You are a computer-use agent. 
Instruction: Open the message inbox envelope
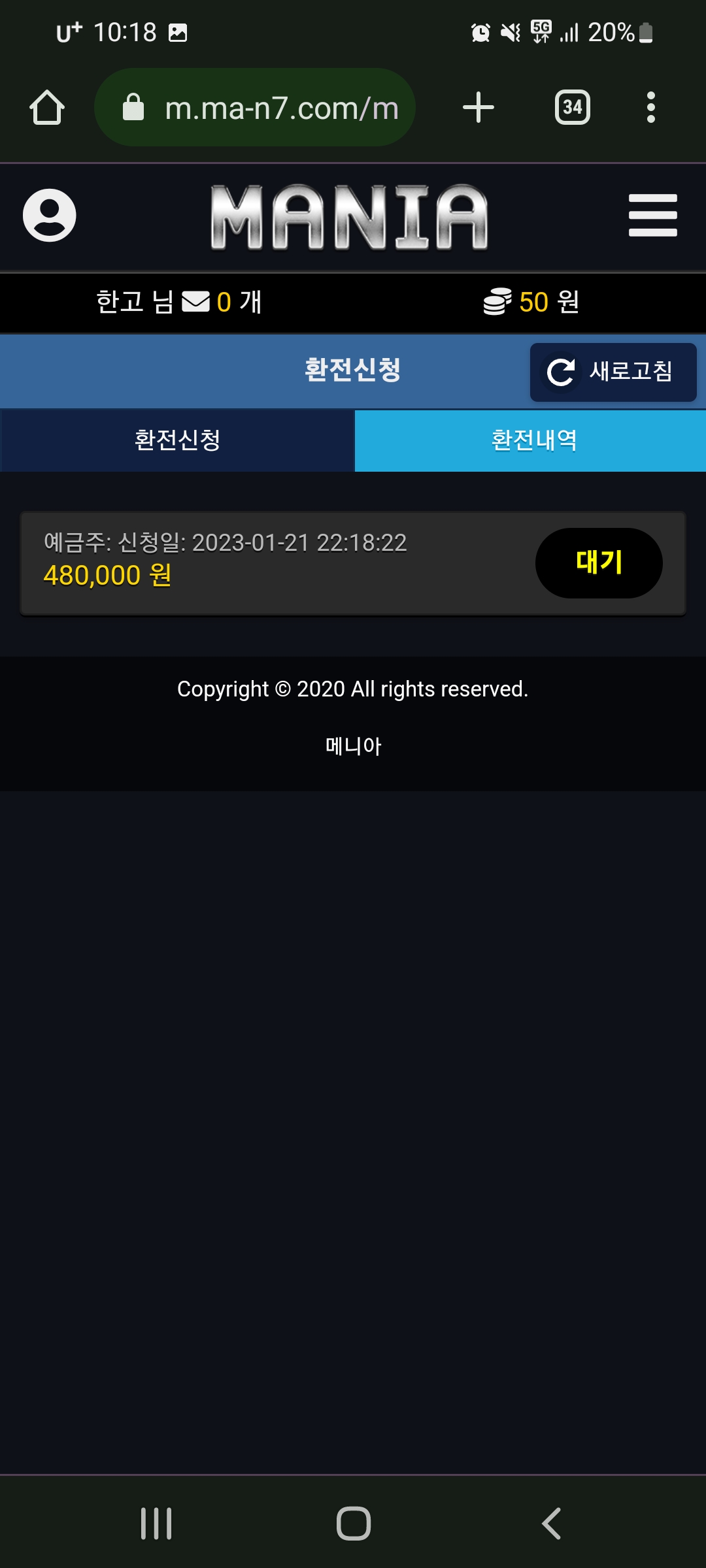[x=195, y=302]
